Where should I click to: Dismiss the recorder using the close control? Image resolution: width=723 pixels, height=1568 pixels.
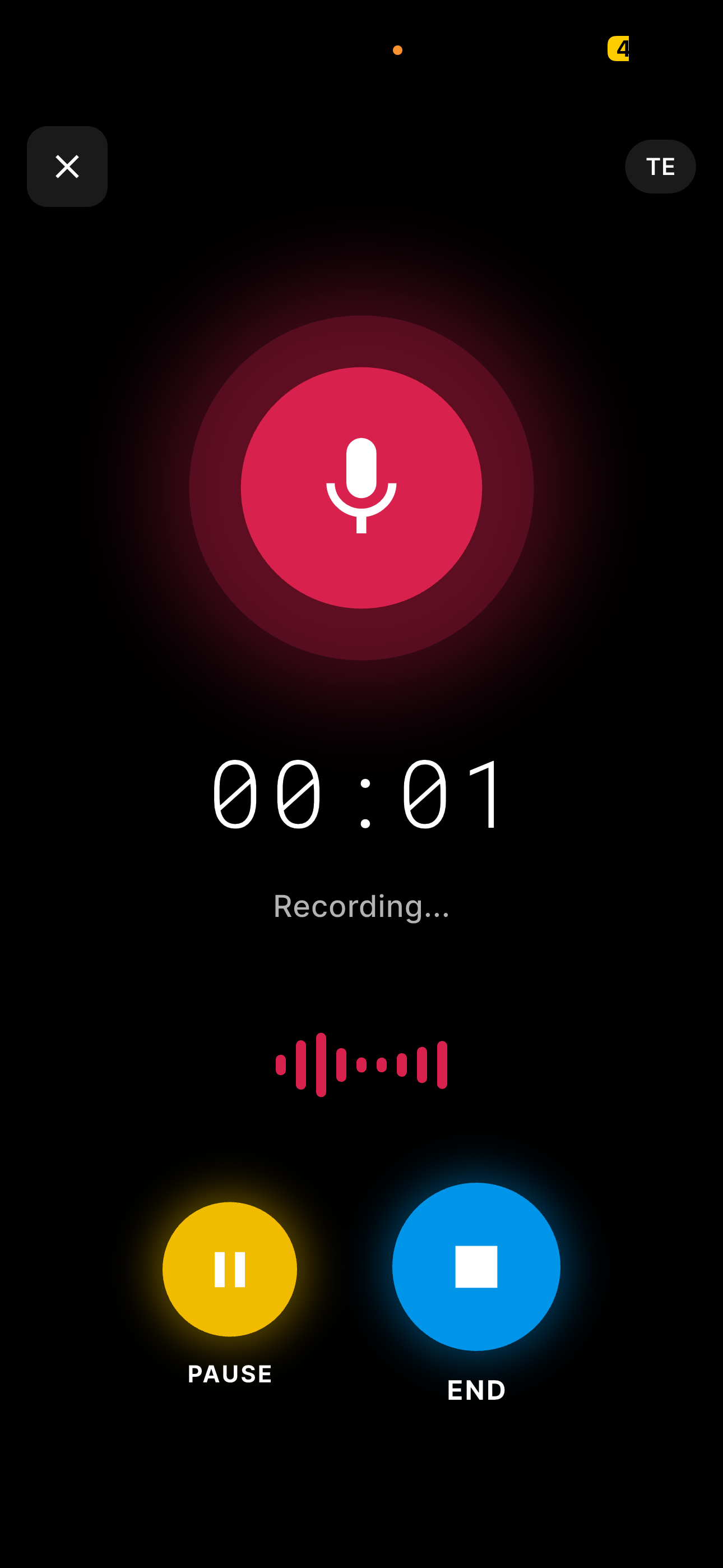coord(67,166)
